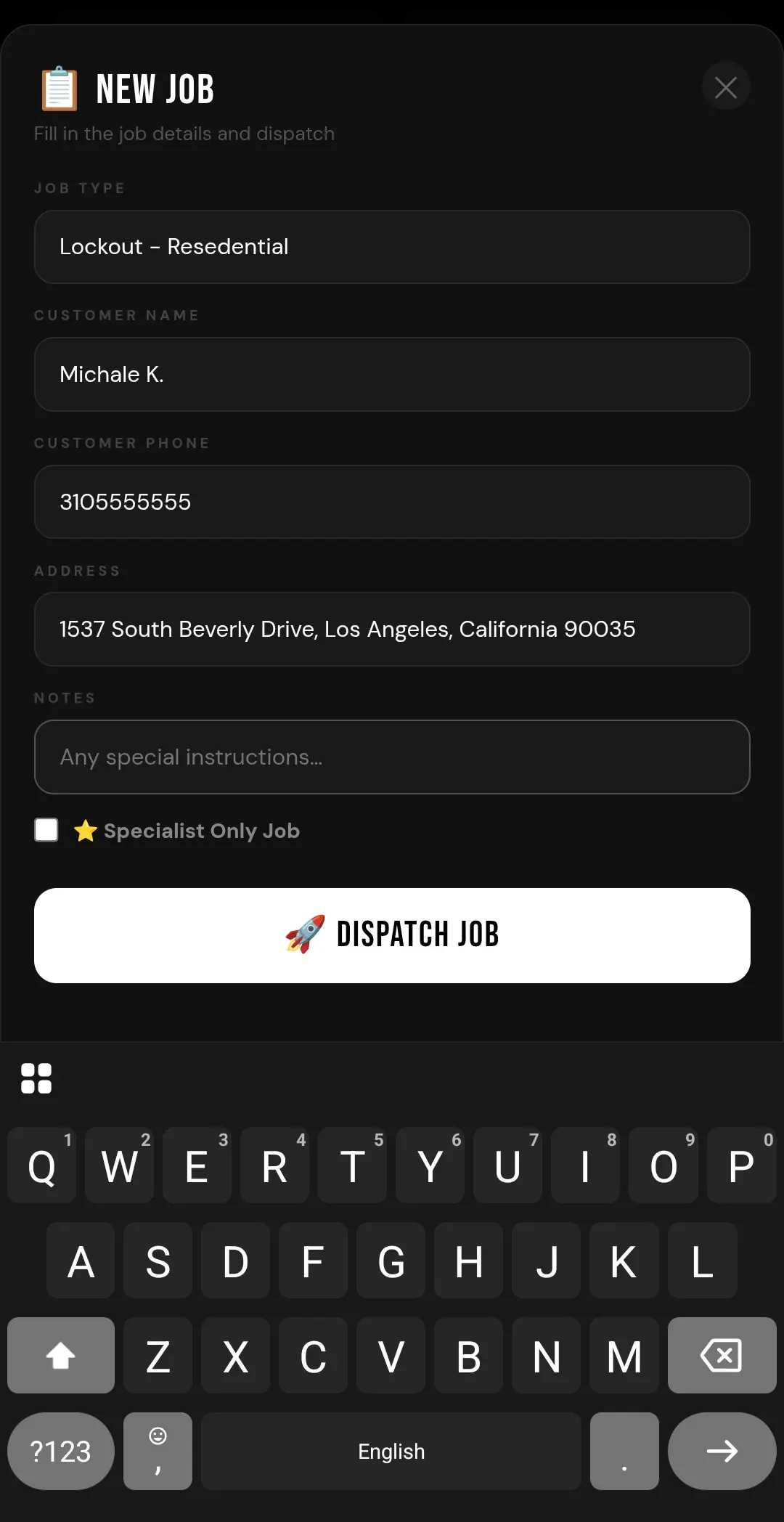Image resolution: width=784 pixels, height=1522 pixels.
Task: Close the New Job dialog
Action: [x=726, y=86]
